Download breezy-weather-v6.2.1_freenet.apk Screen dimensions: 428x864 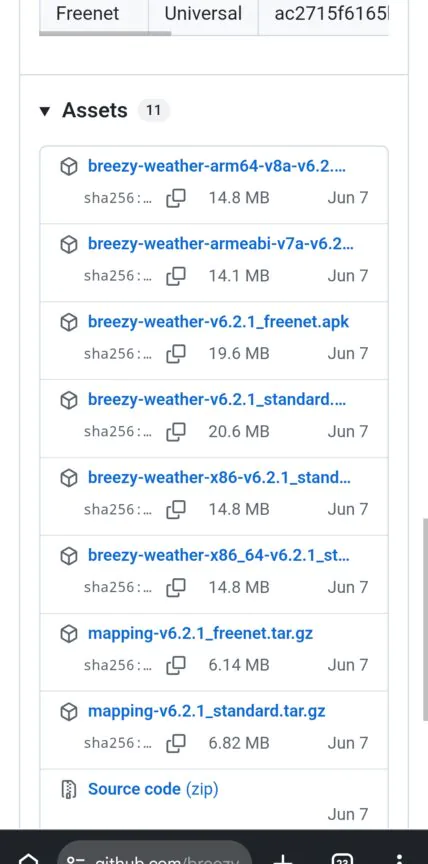pos(218,321)
